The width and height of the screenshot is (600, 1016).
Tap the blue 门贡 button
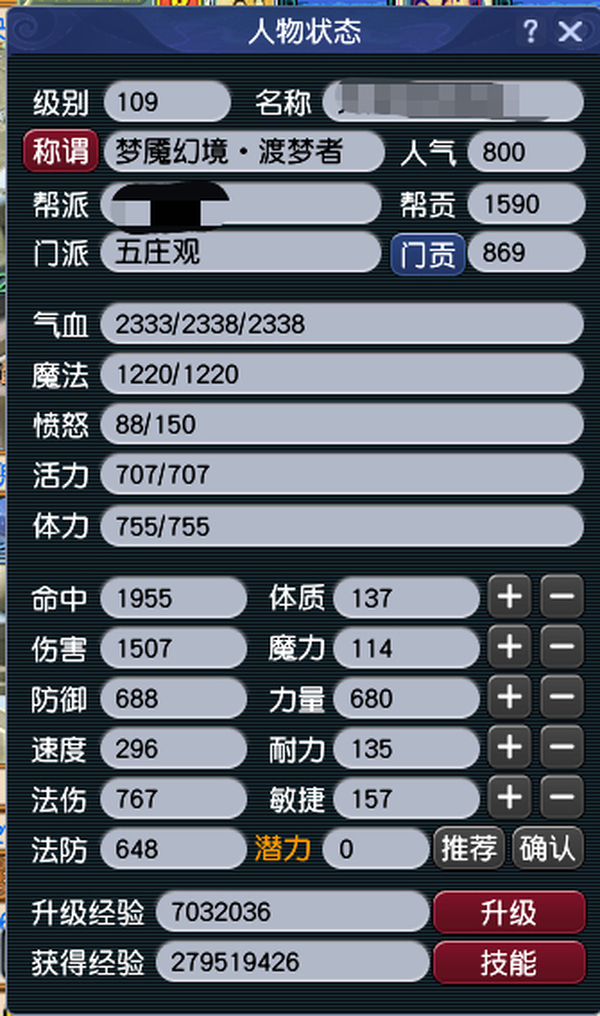[427, 254]
